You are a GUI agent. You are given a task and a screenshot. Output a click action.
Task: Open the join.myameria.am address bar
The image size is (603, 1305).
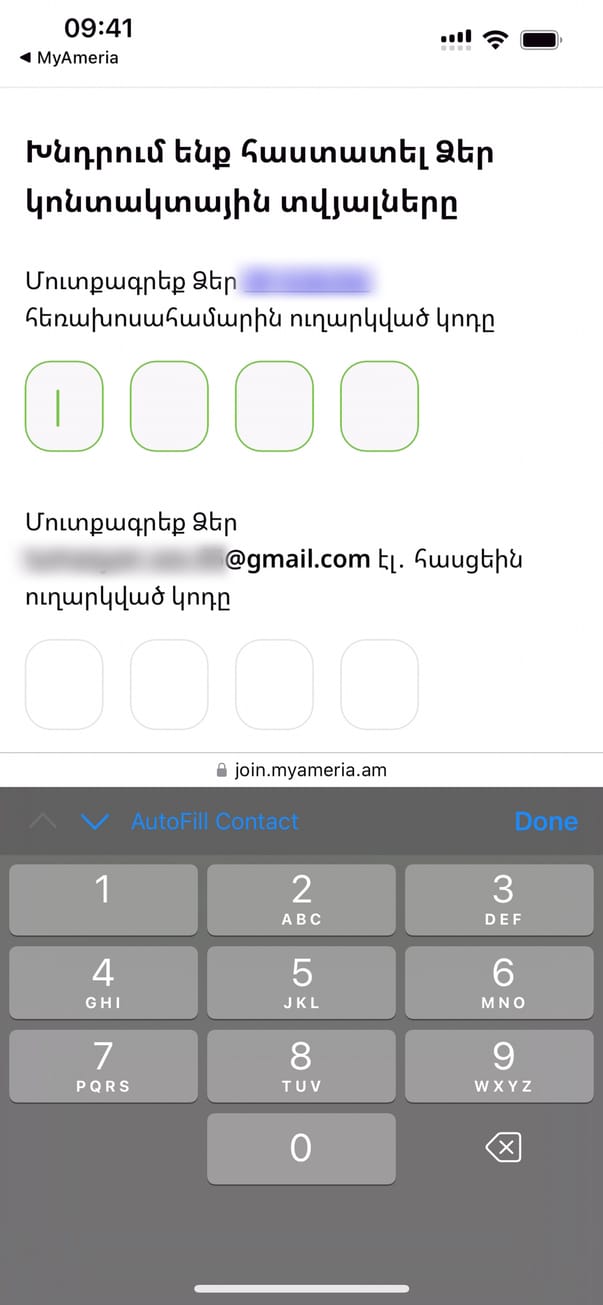301,771
